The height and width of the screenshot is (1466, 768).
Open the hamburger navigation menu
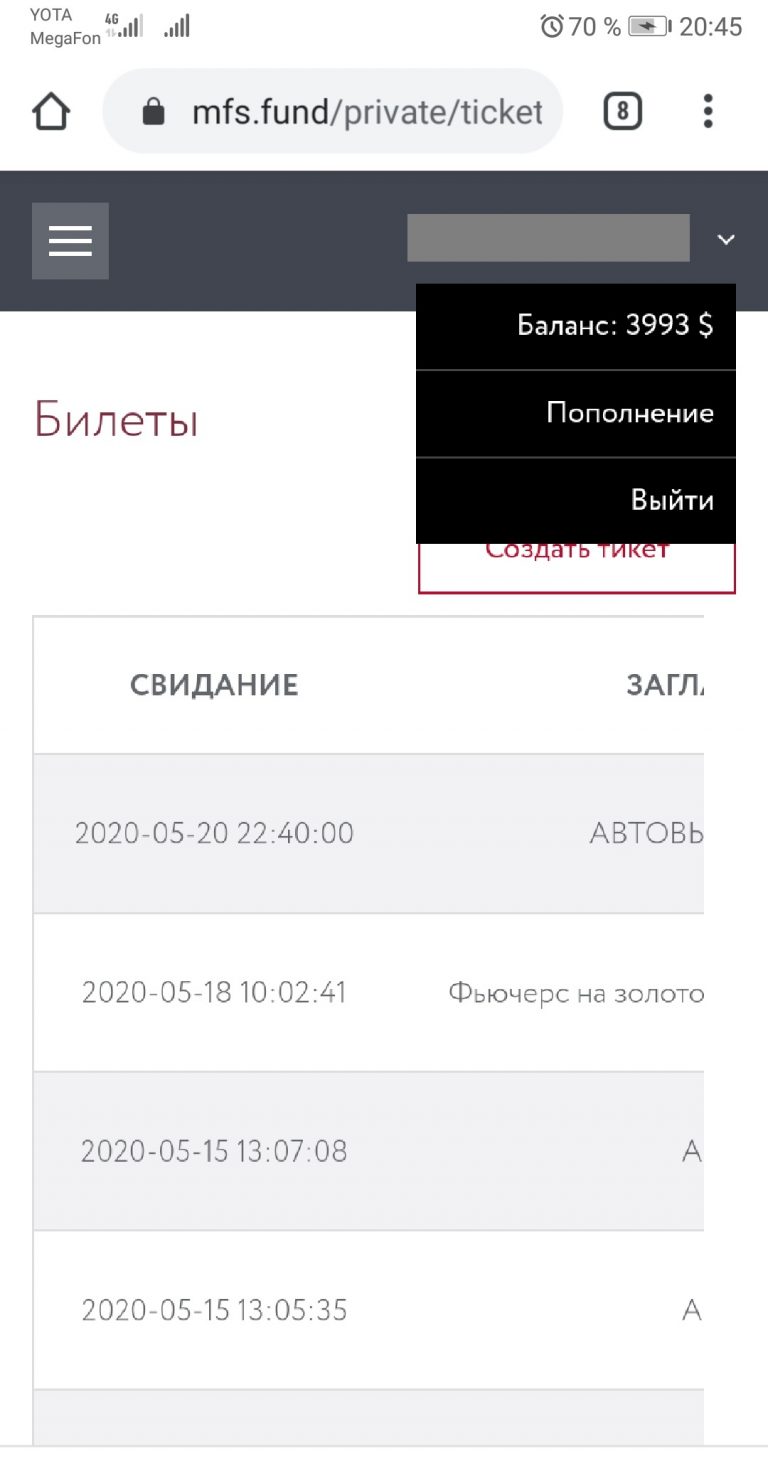tap(70, 241)
